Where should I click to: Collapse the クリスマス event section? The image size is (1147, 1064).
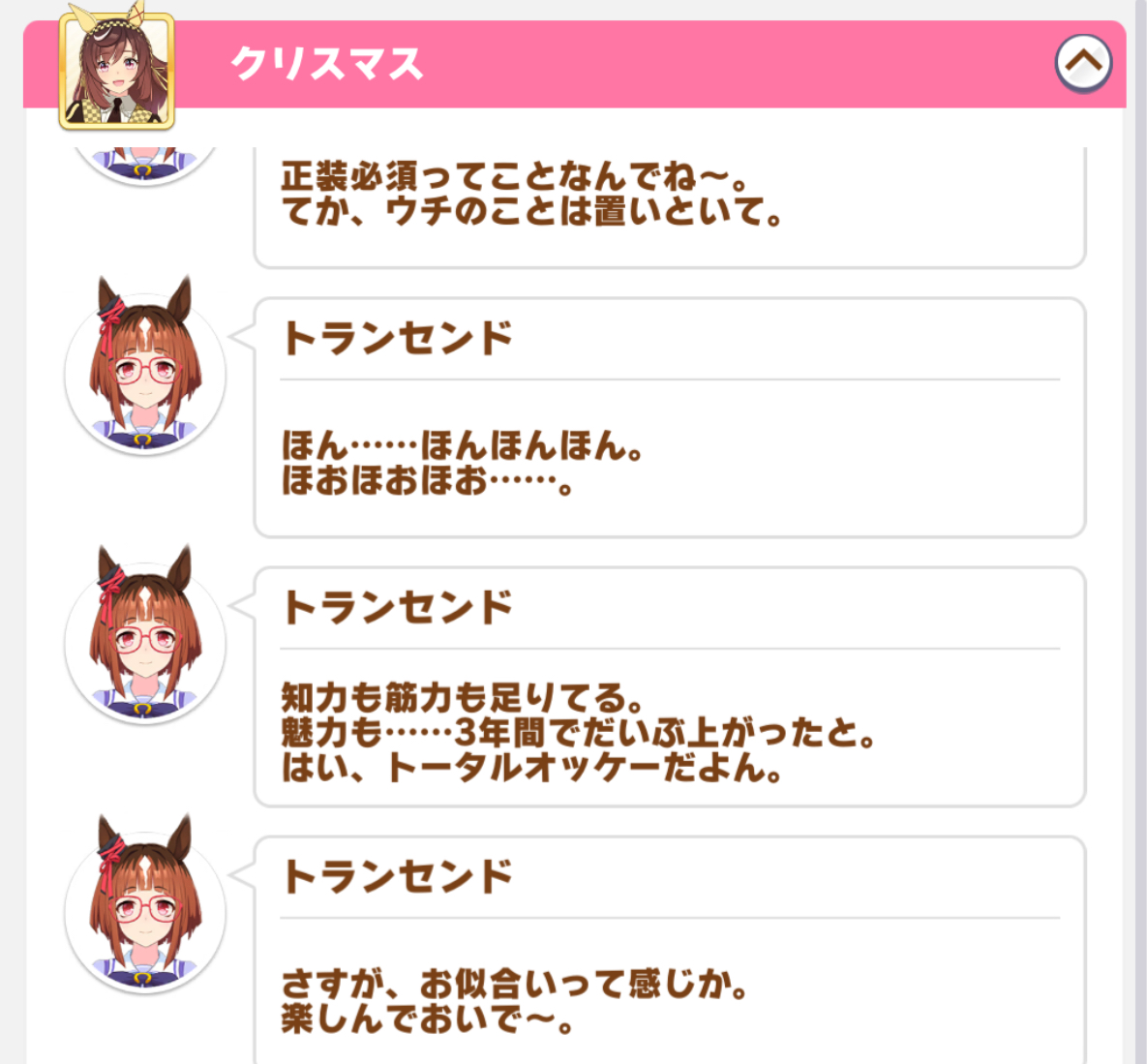(1082, 63)
